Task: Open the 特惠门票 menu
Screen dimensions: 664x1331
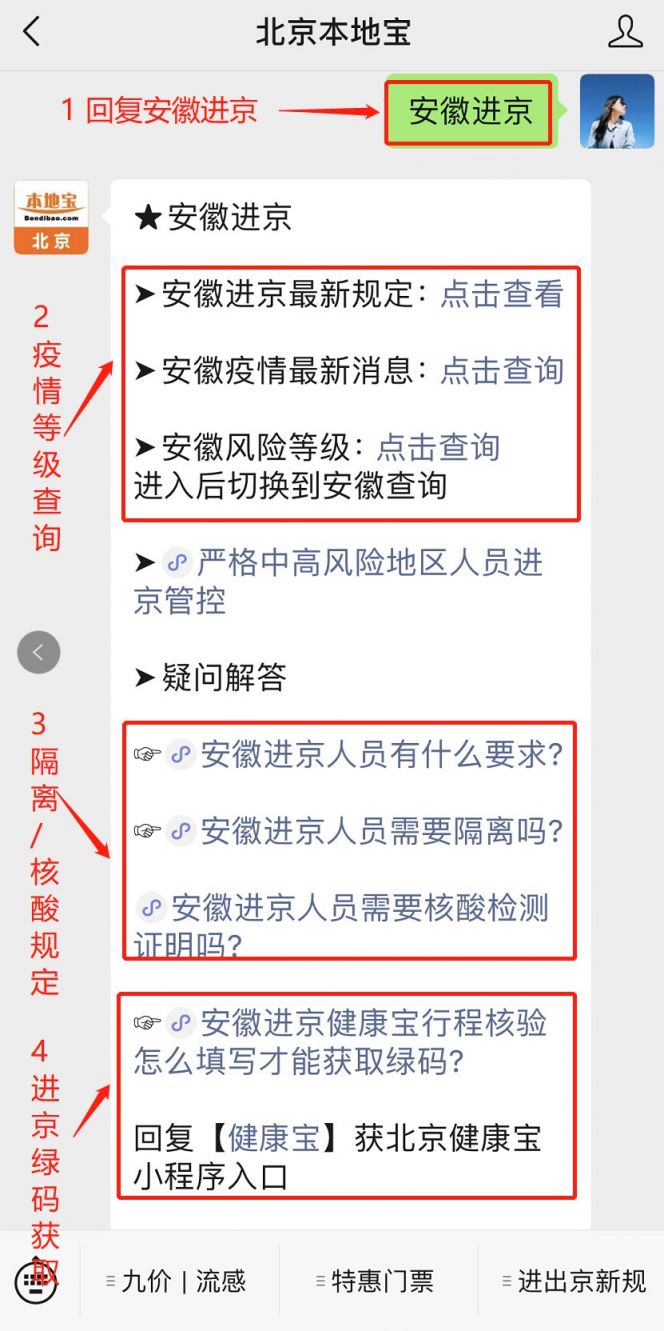Action: pos(380,1282)
